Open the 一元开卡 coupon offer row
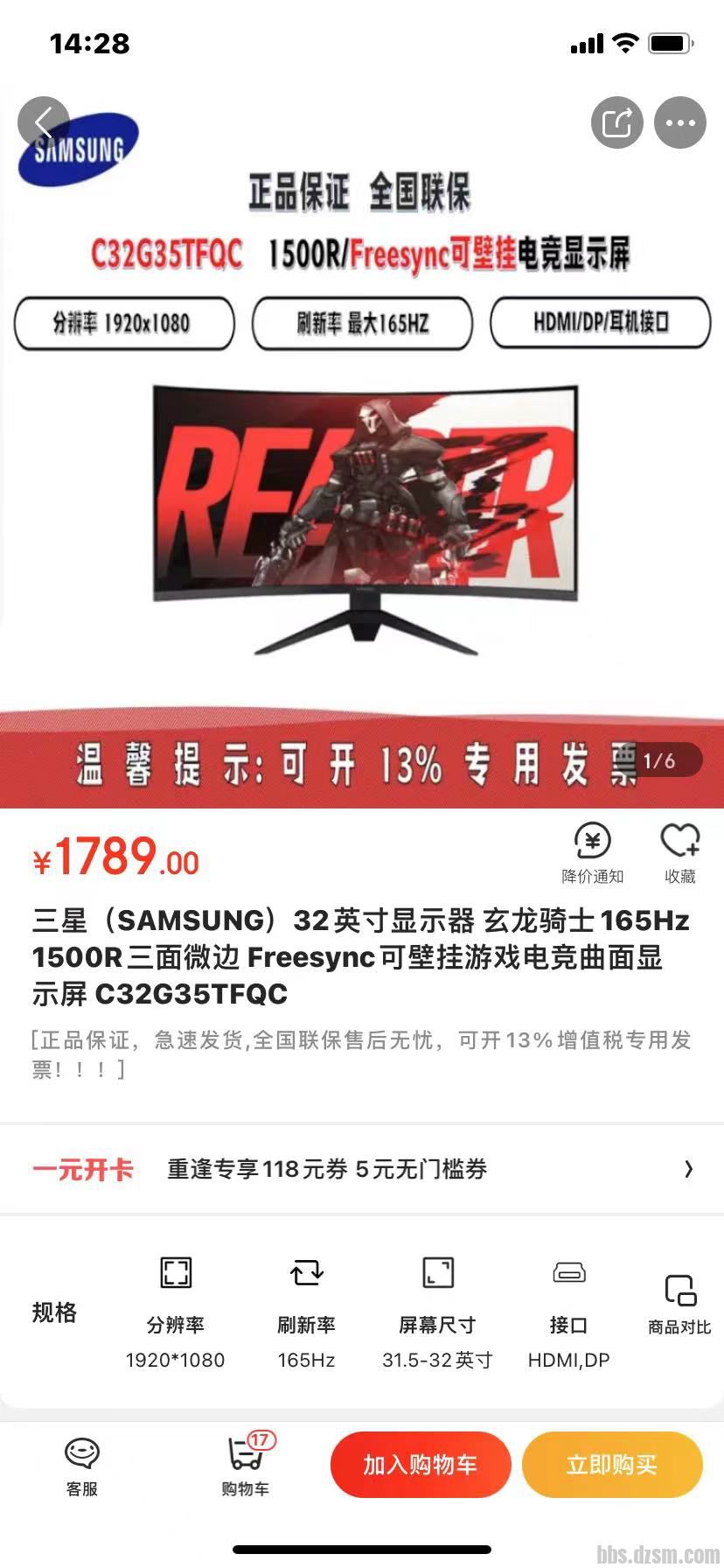The height and width of the screenshot is (1568, 724). 362,1169
